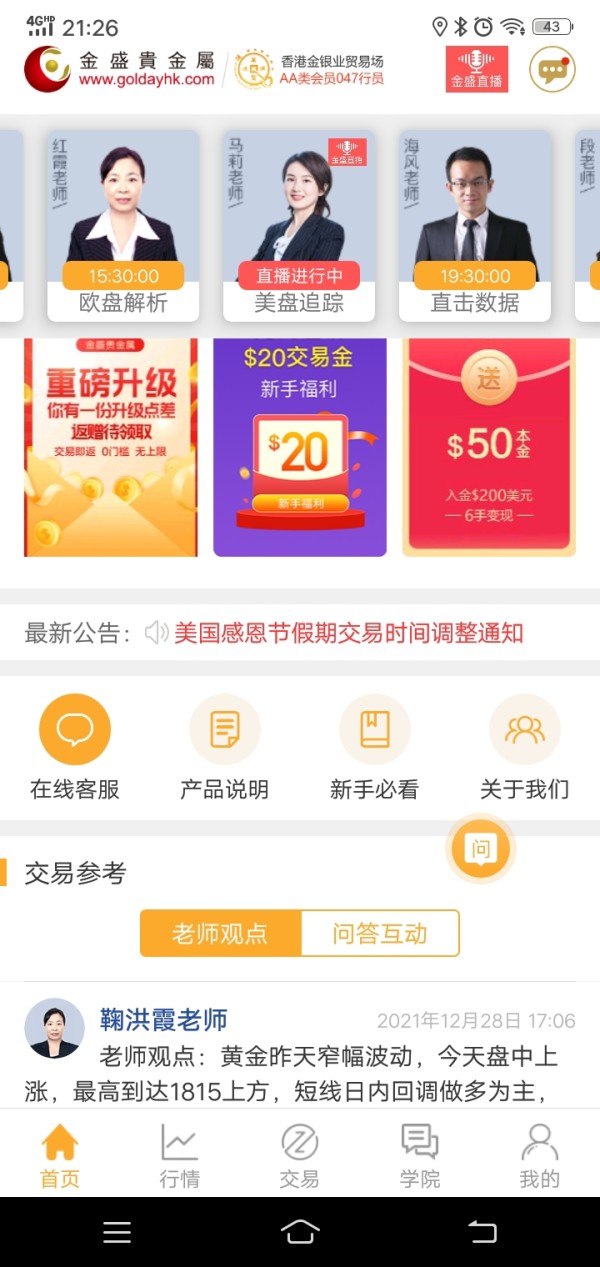Open the 直击数据 19:30:00 card

tap(475, 226)
